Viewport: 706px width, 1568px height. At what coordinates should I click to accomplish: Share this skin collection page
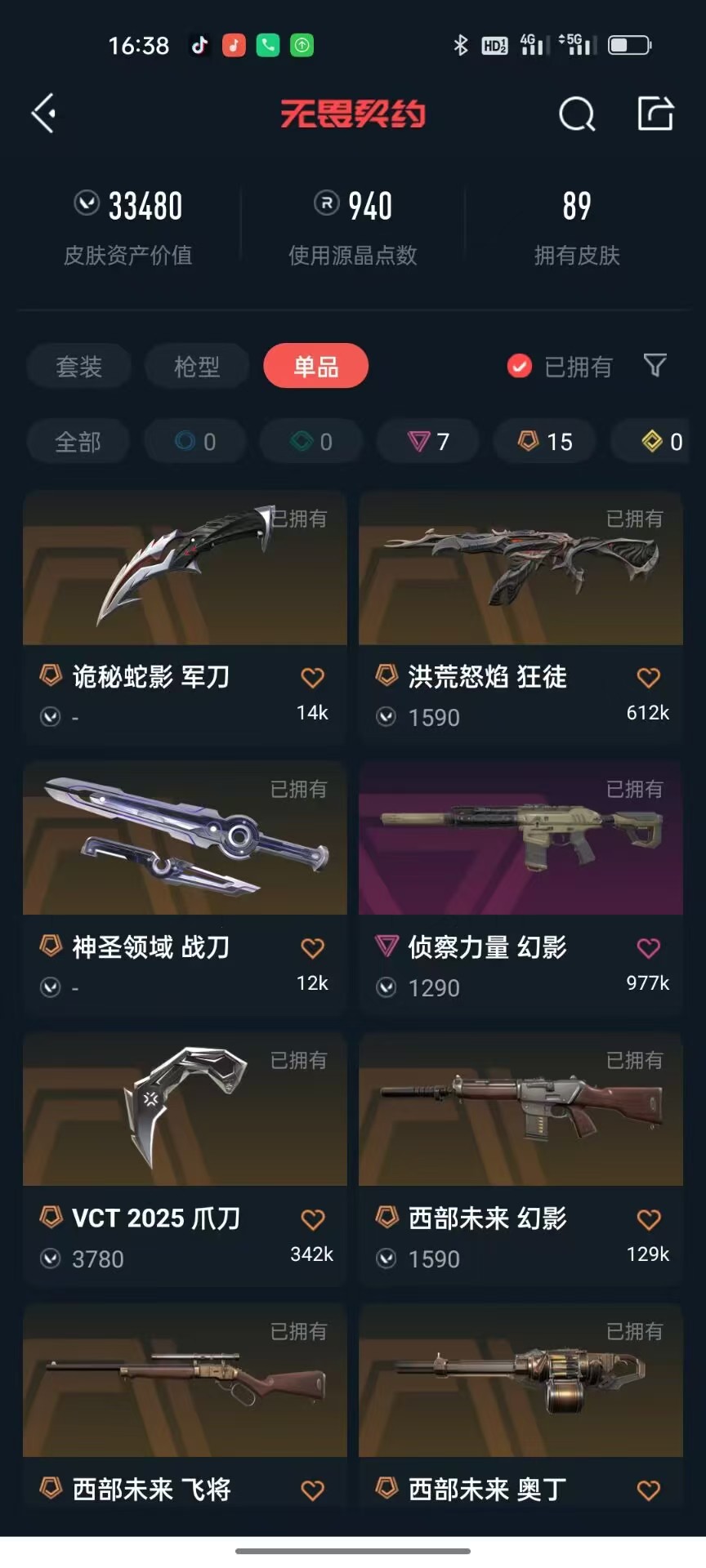(655, 114)
